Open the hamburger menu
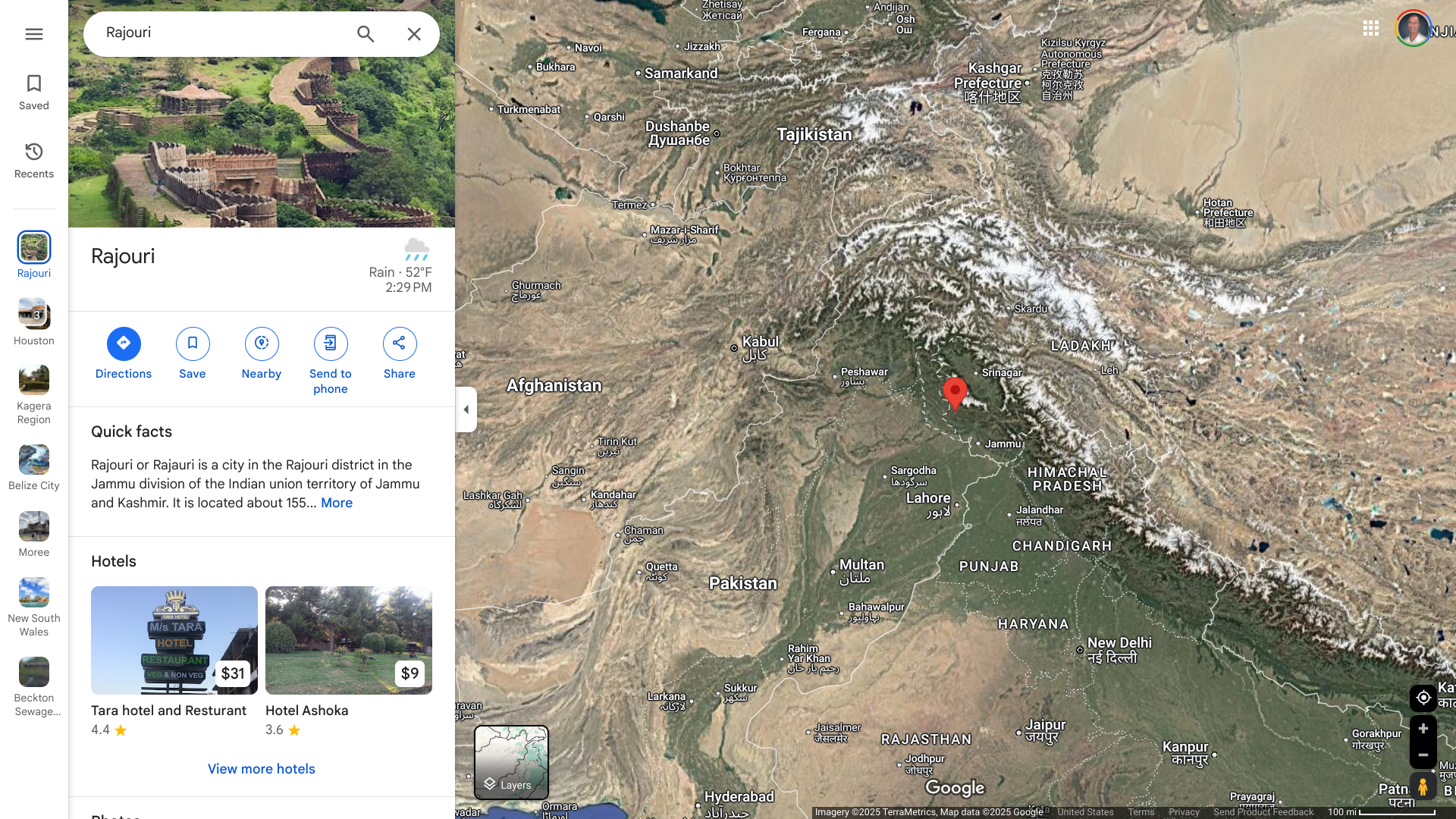This screenshot has width=1456, height=819. [x=33, y=34]
